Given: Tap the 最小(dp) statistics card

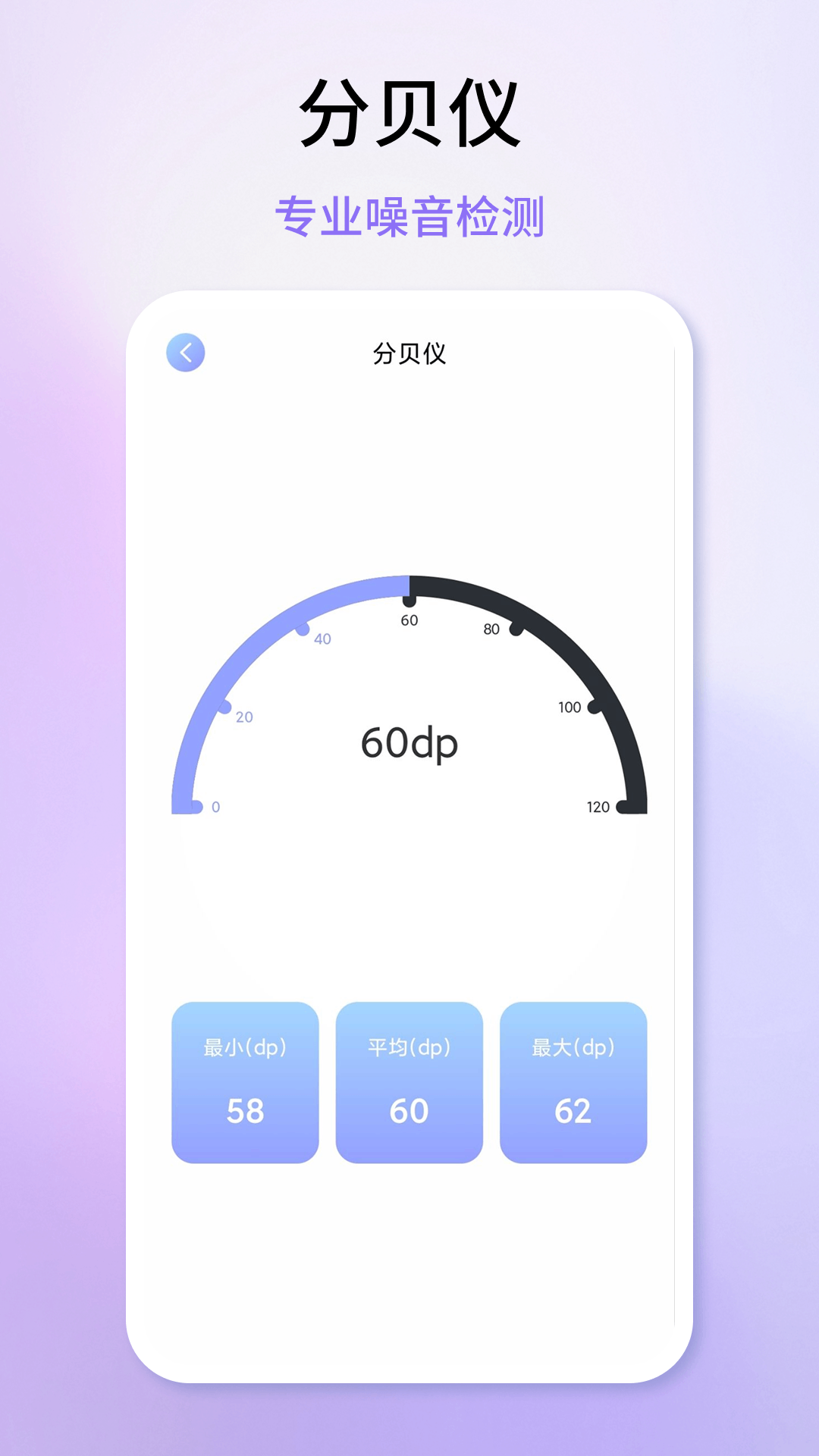Looking at the screenshot, I should (246, 1084).
